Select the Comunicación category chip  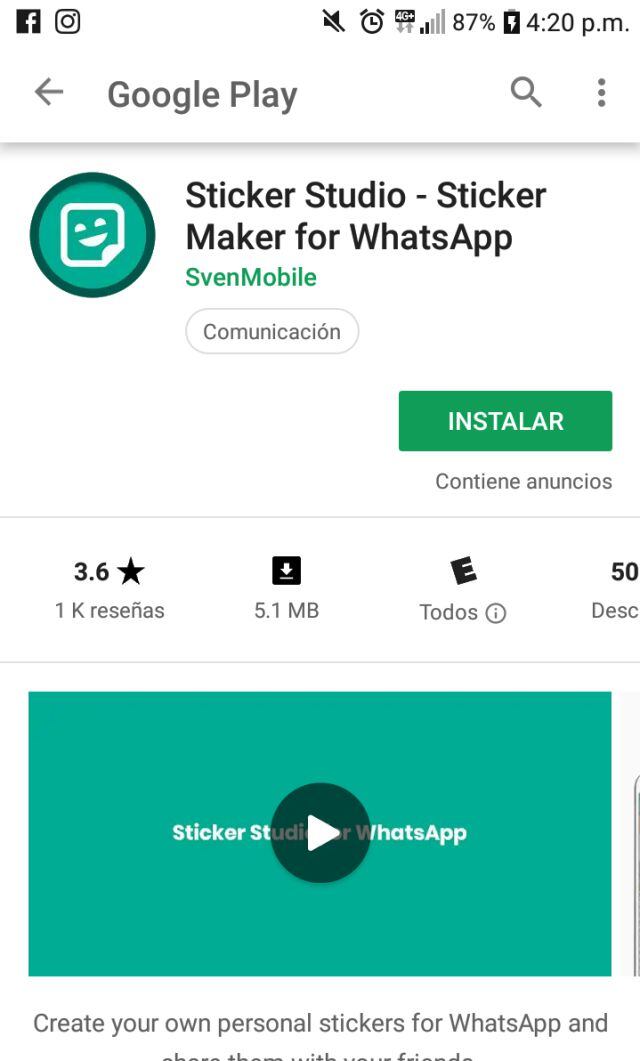272,332
